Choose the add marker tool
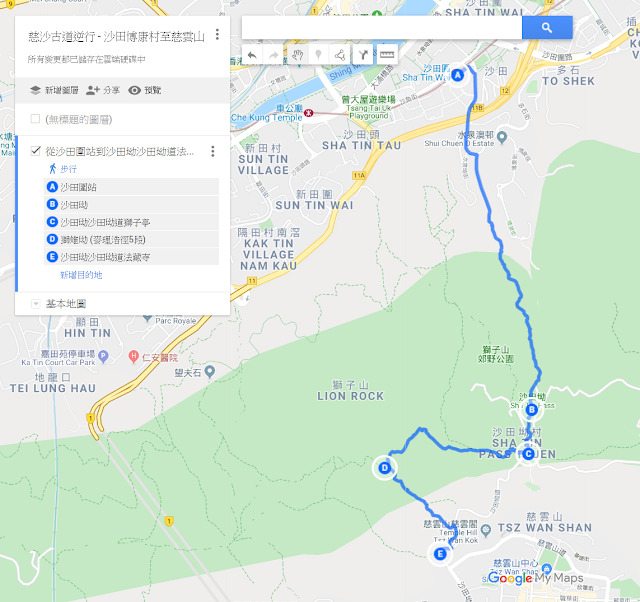The height and width of the screenshot is (602, 640). 319,55
